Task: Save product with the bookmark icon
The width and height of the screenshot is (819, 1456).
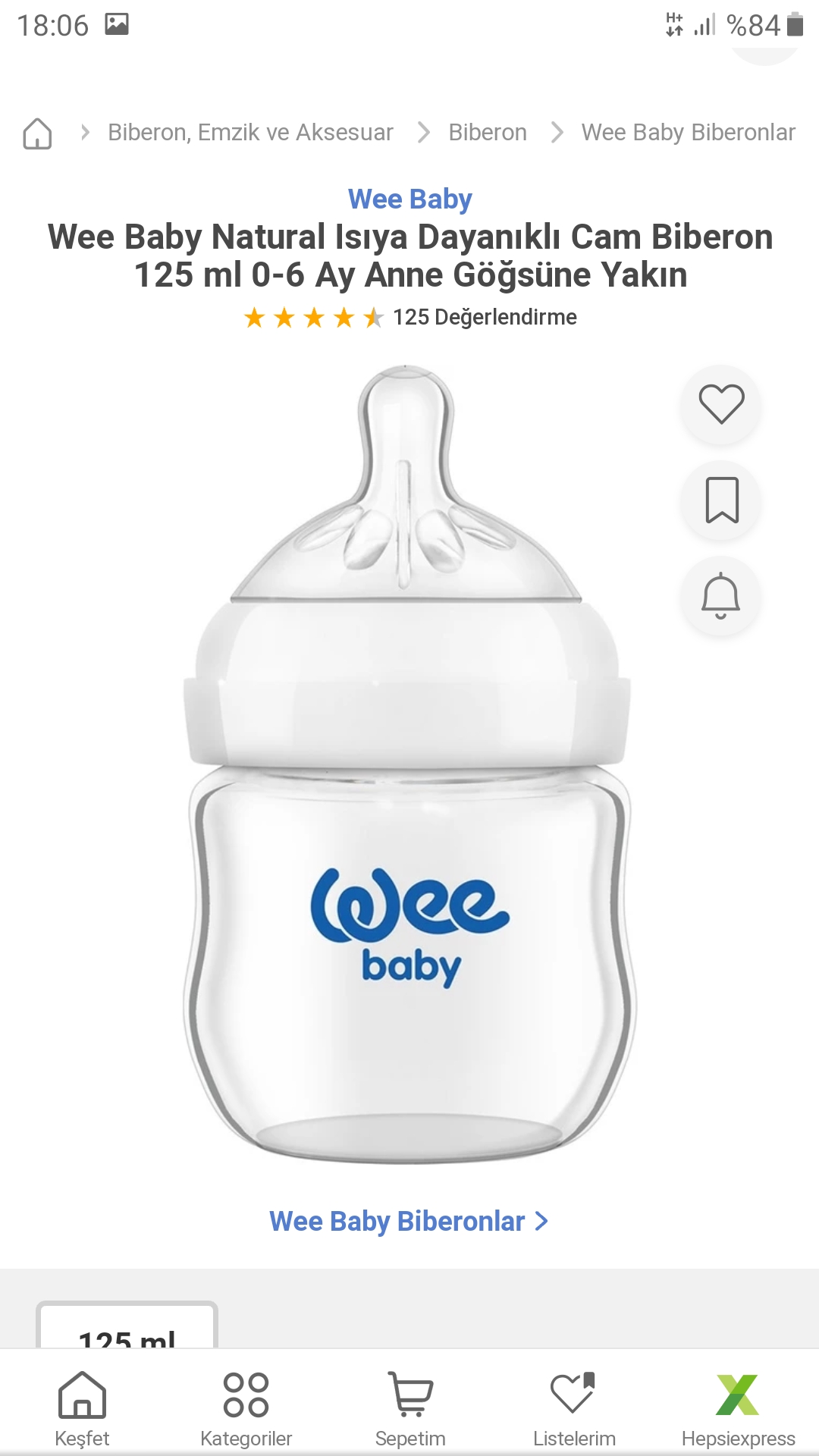Action: coord(720,500)
